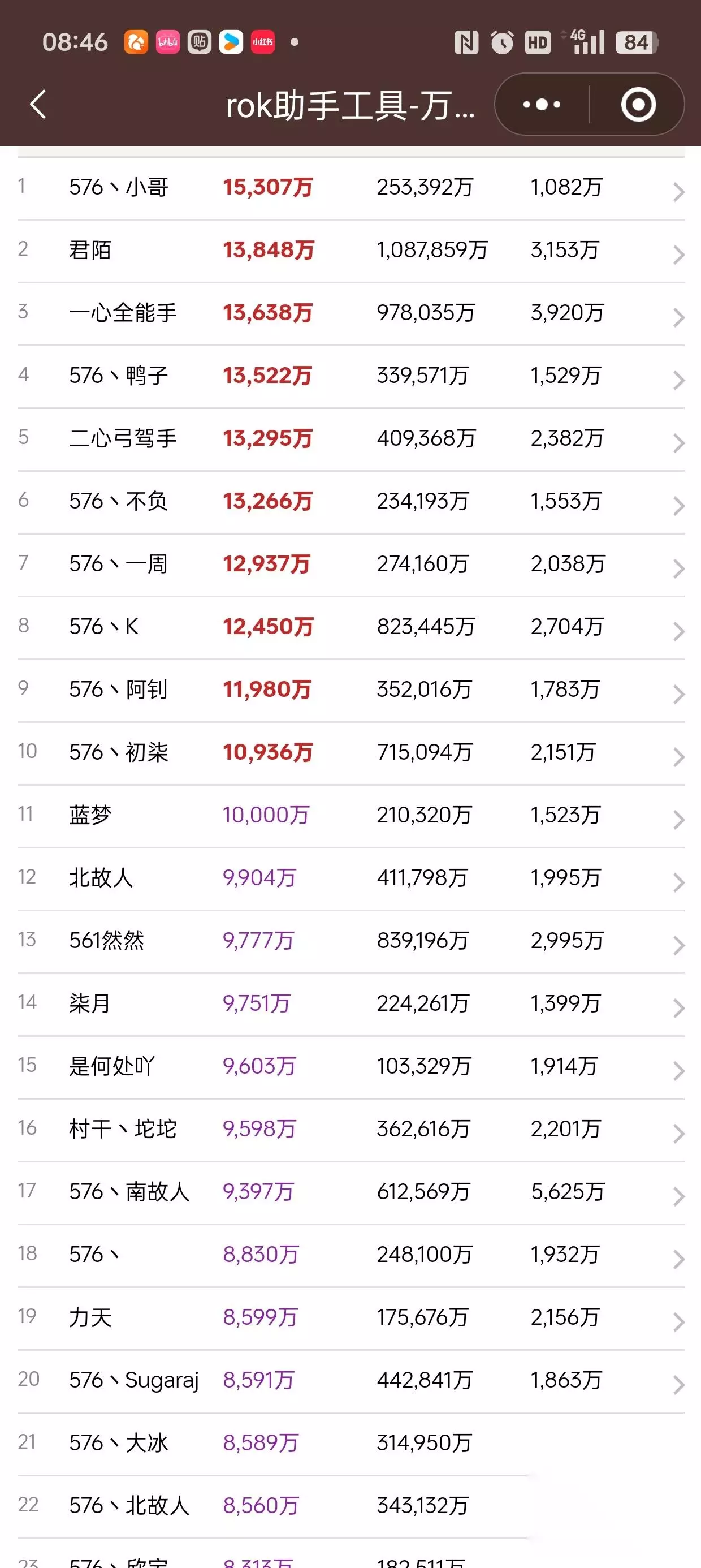Open the mini program three-dot menu
Image resolution: width=701 pixels, height=1568 pixels.
(542, 105)
